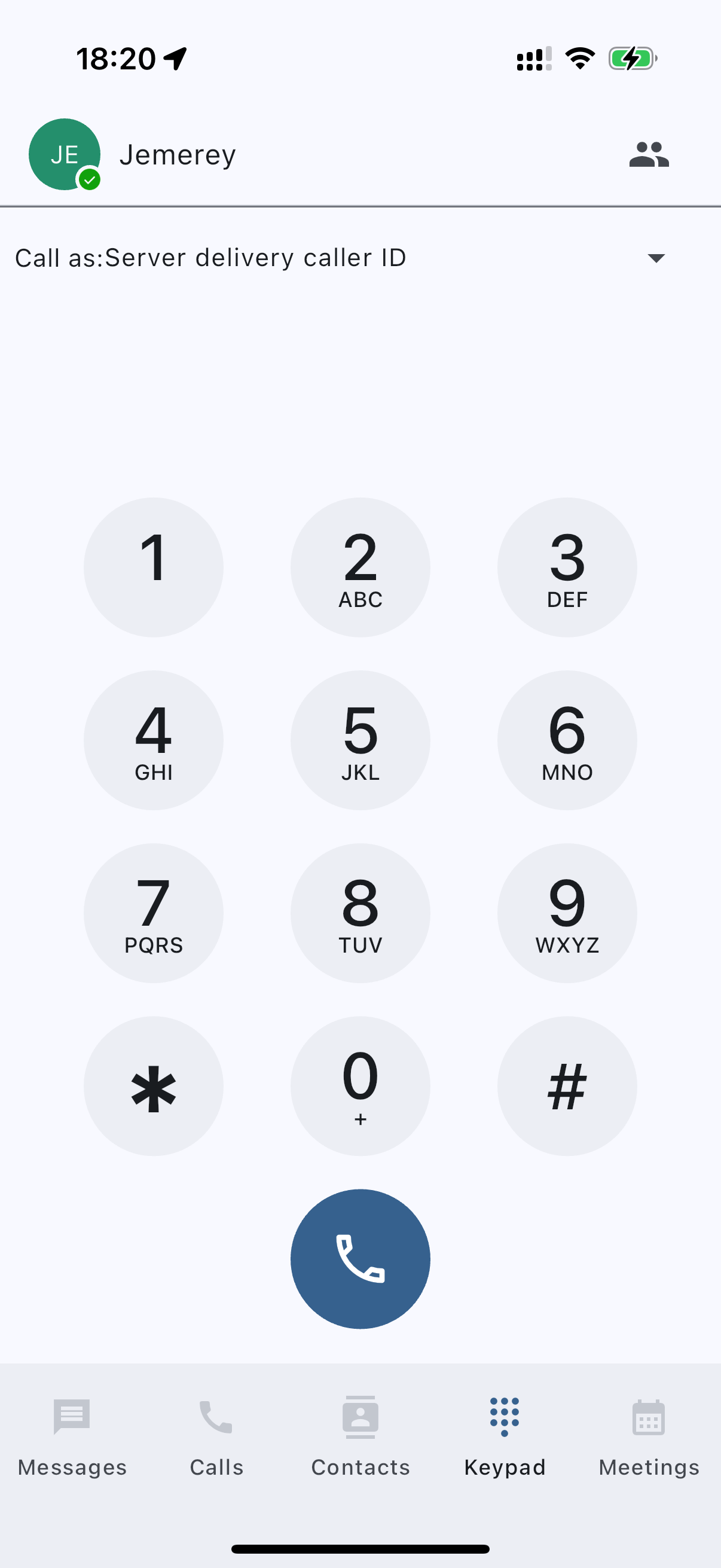The height and width of the screenshot is (1568, 721).
Task: Tap the 5 JKL key
Action: click(360, 740)
